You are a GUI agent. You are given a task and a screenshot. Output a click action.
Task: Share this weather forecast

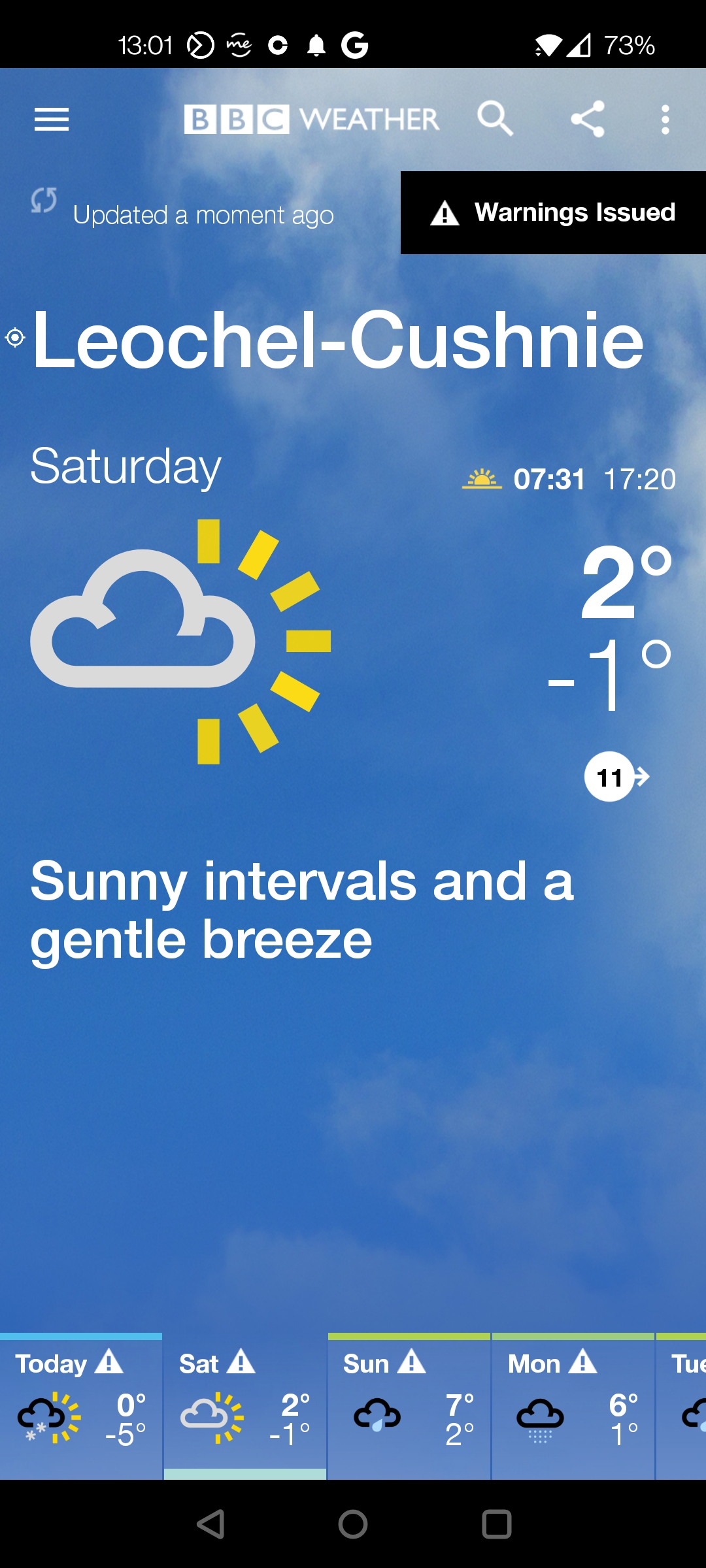click(x=587, y=119)
